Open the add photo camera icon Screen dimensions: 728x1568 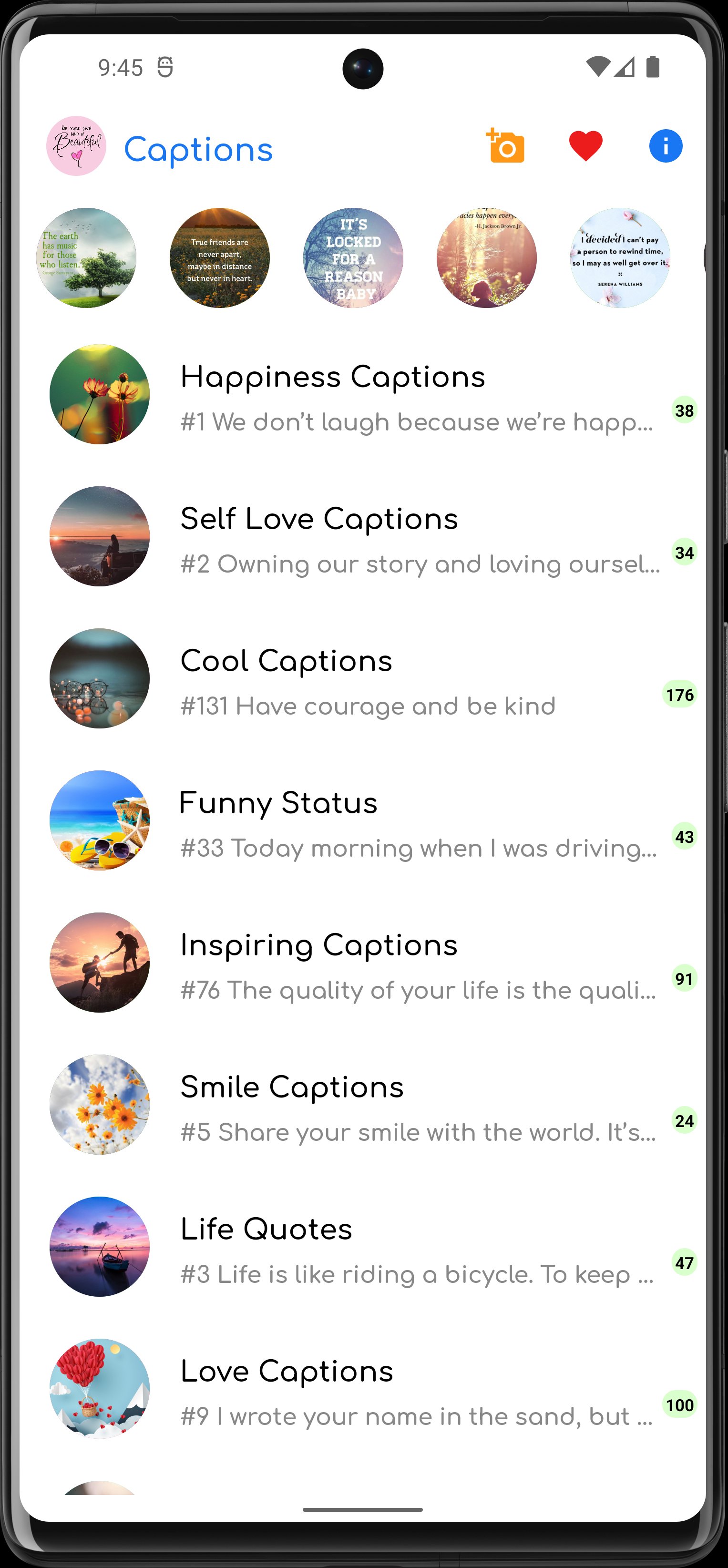click(x=505, y=147)
